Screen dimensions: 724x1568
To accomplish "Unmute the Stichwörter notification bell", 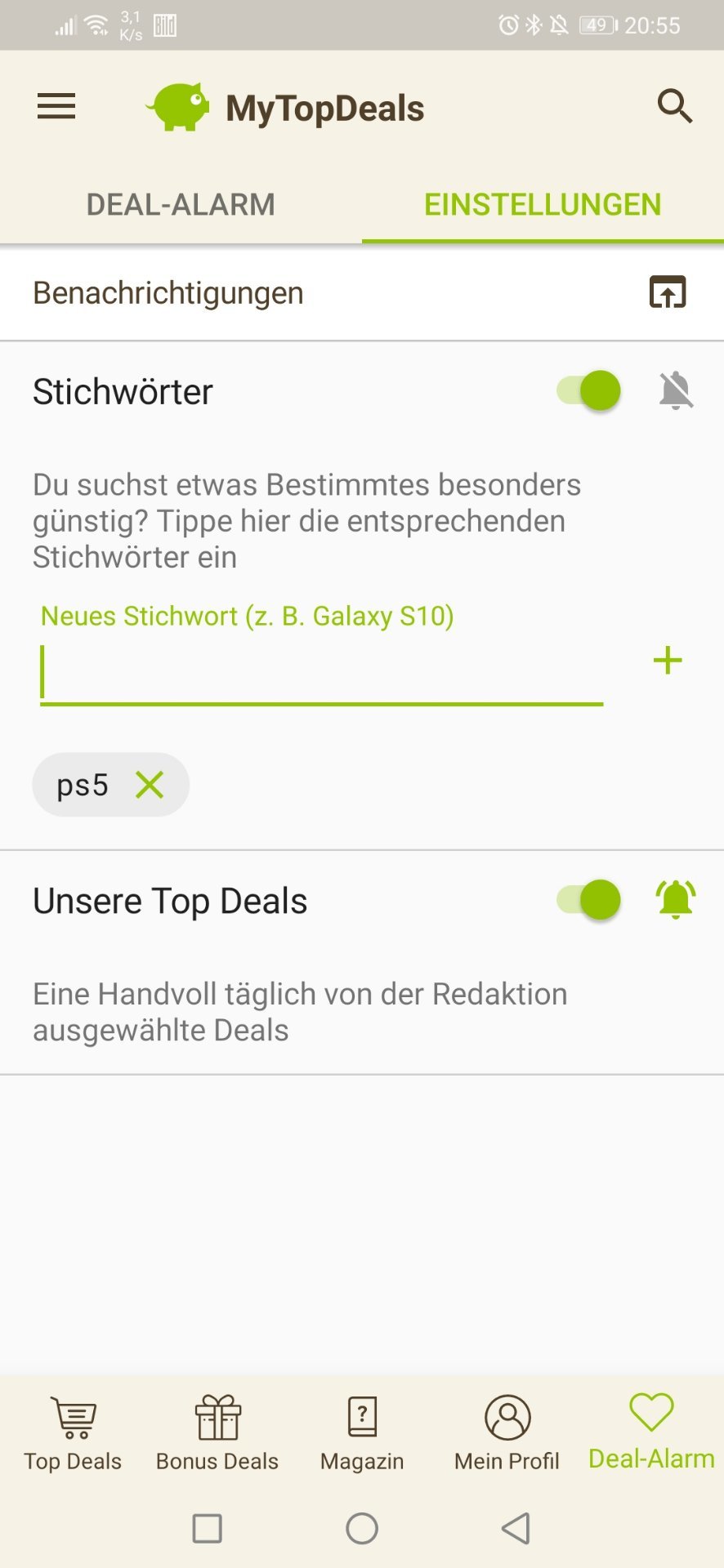I will [x=676, y=390].
